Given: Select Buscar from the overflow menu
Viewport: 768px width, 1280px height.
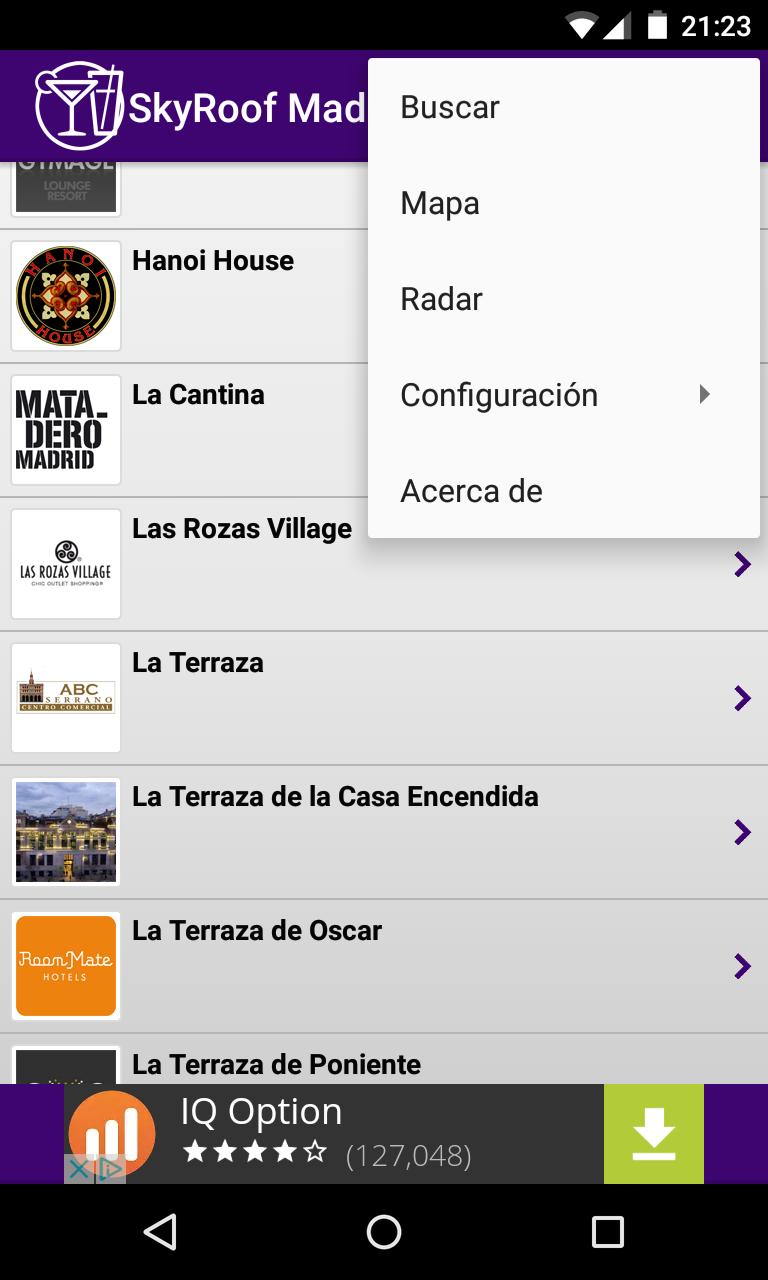Looking at the screenshot, I should 563,107.
